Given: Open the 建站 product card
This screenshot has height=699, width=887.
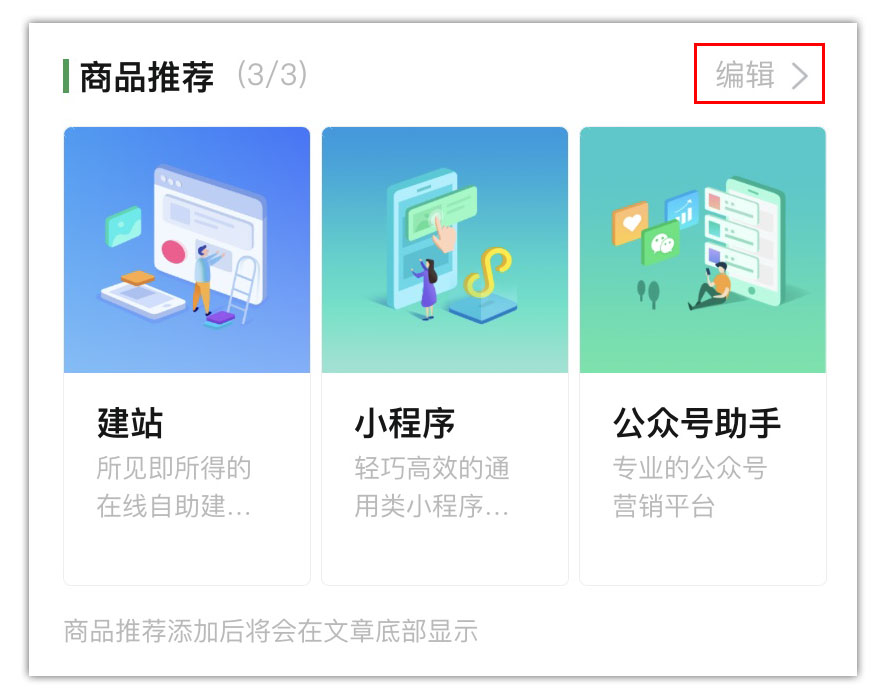Looking at the screenshot, I should tap(187, 355).
